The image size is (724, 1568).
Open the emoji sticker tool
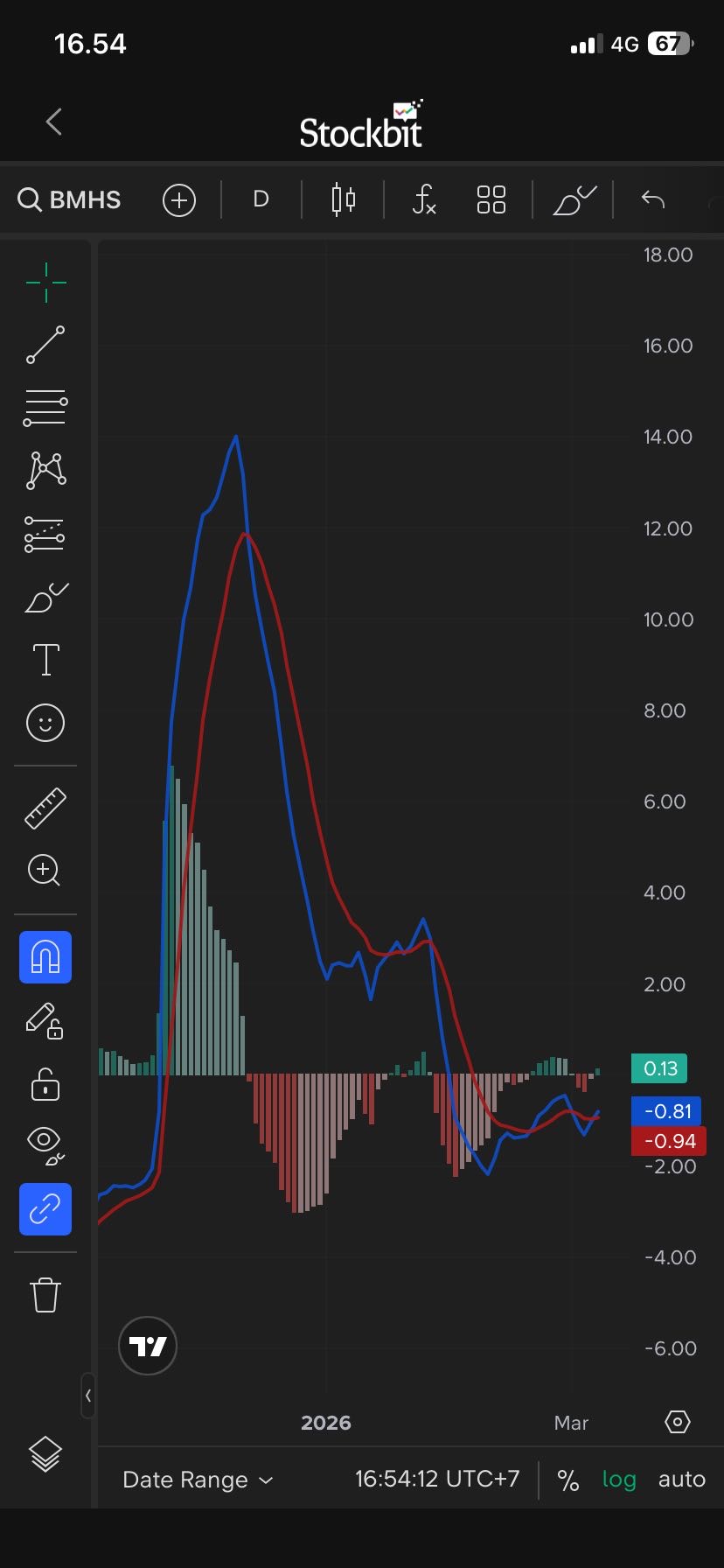[45, 723]
